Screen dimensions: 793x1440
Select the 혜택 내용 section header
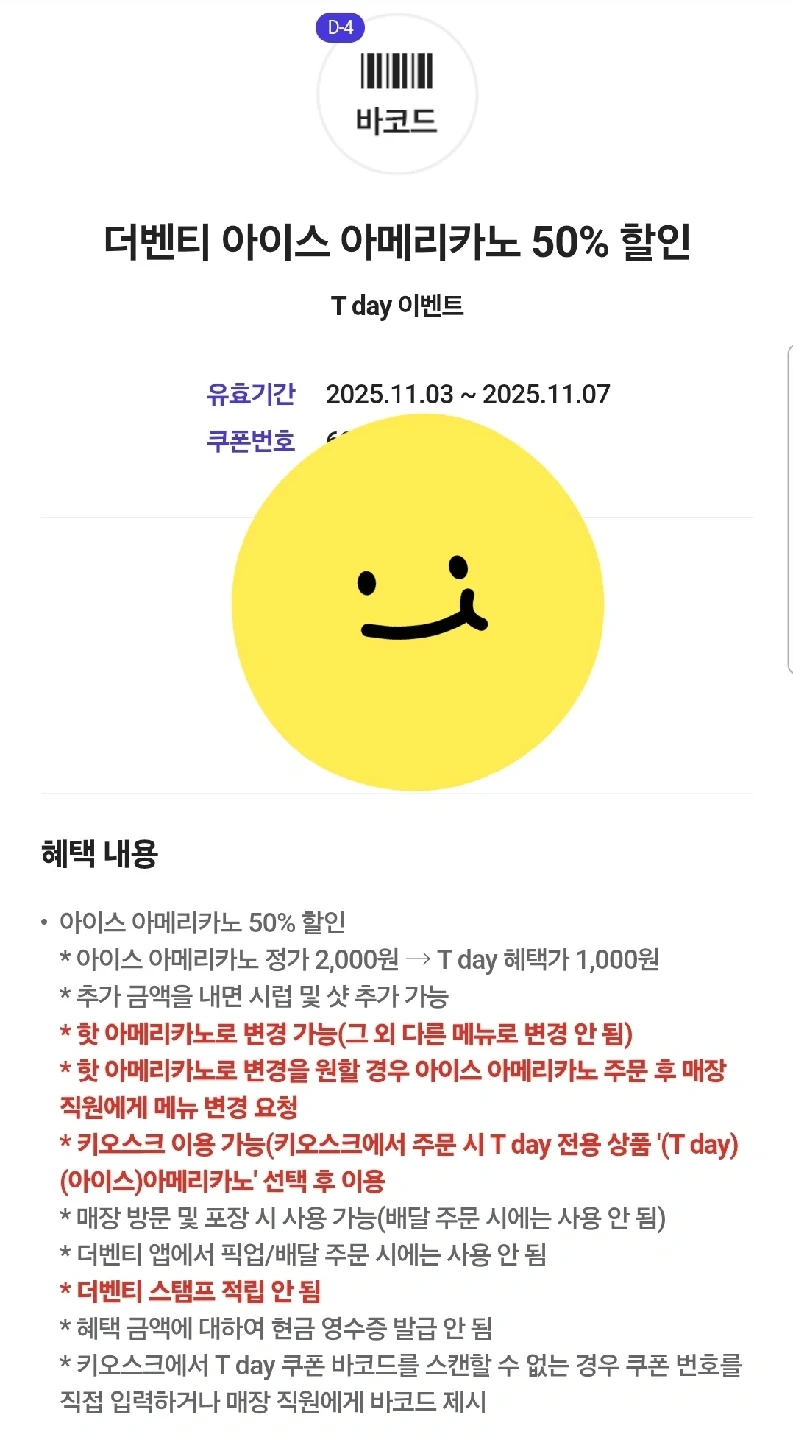tap(99, 855)
